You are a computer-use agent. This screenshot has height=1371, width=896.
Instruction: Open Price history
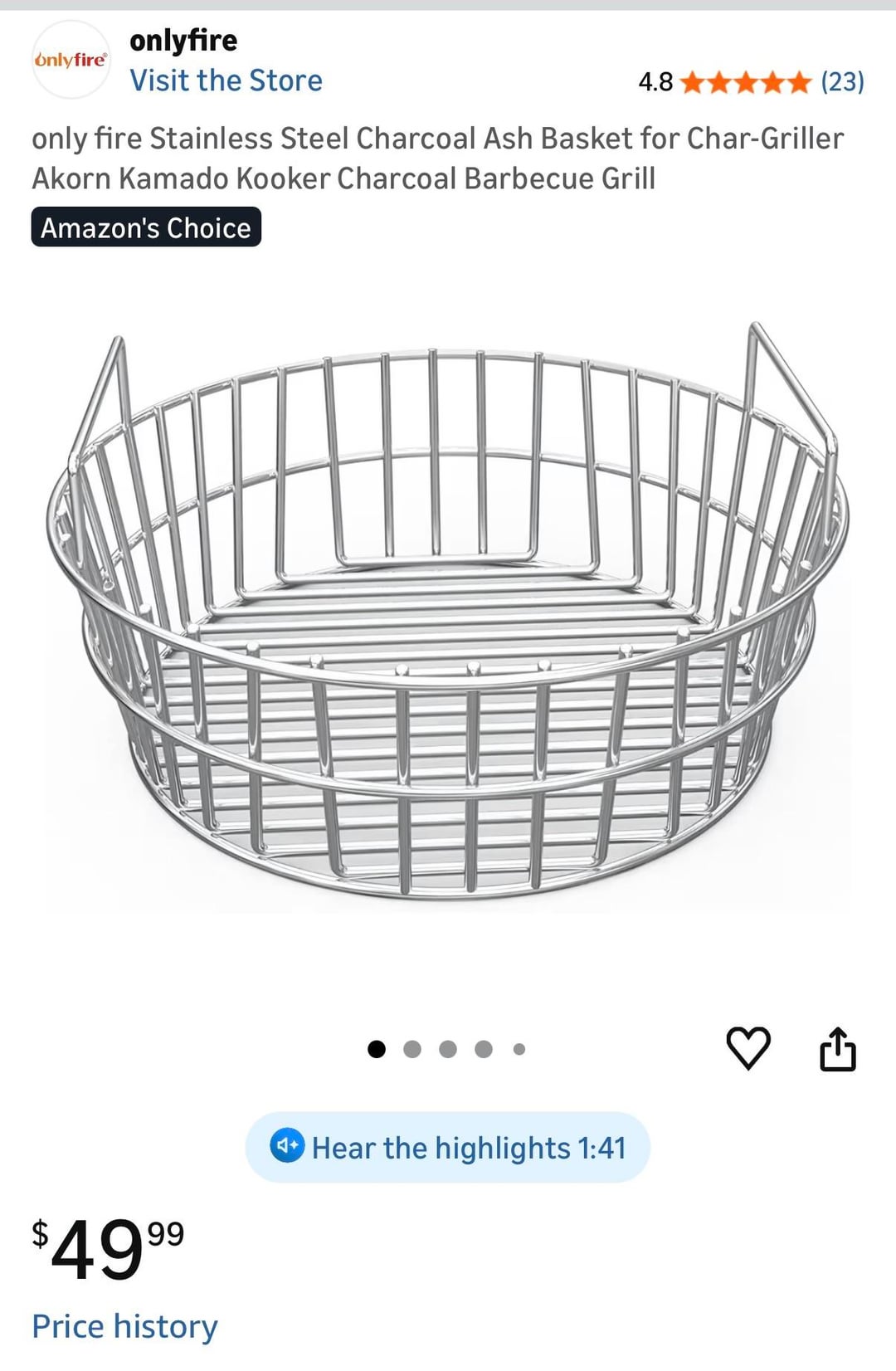[124, 1326]
